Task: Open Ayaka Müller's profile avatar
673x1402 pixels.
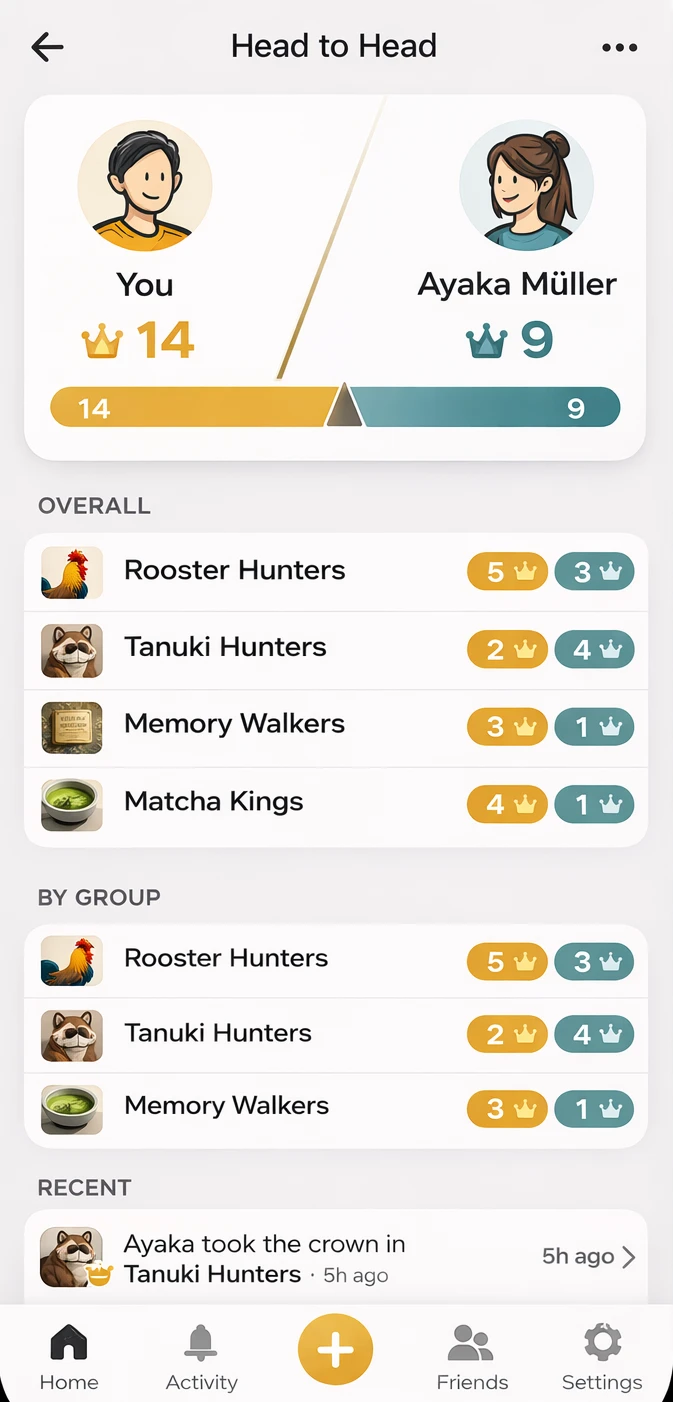Action: point(526,186)
